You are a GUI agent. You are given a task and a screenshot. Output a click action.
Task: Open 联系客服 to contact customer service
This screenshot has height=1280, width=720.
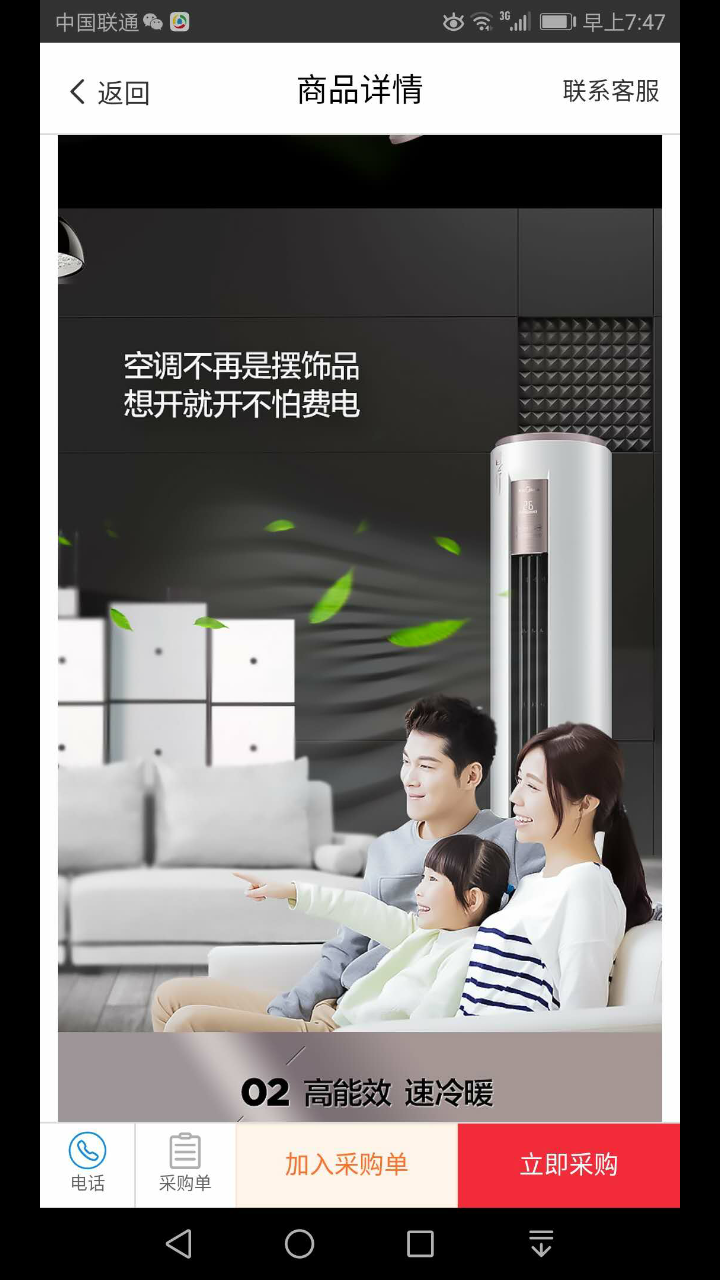(x=610, y=91)
